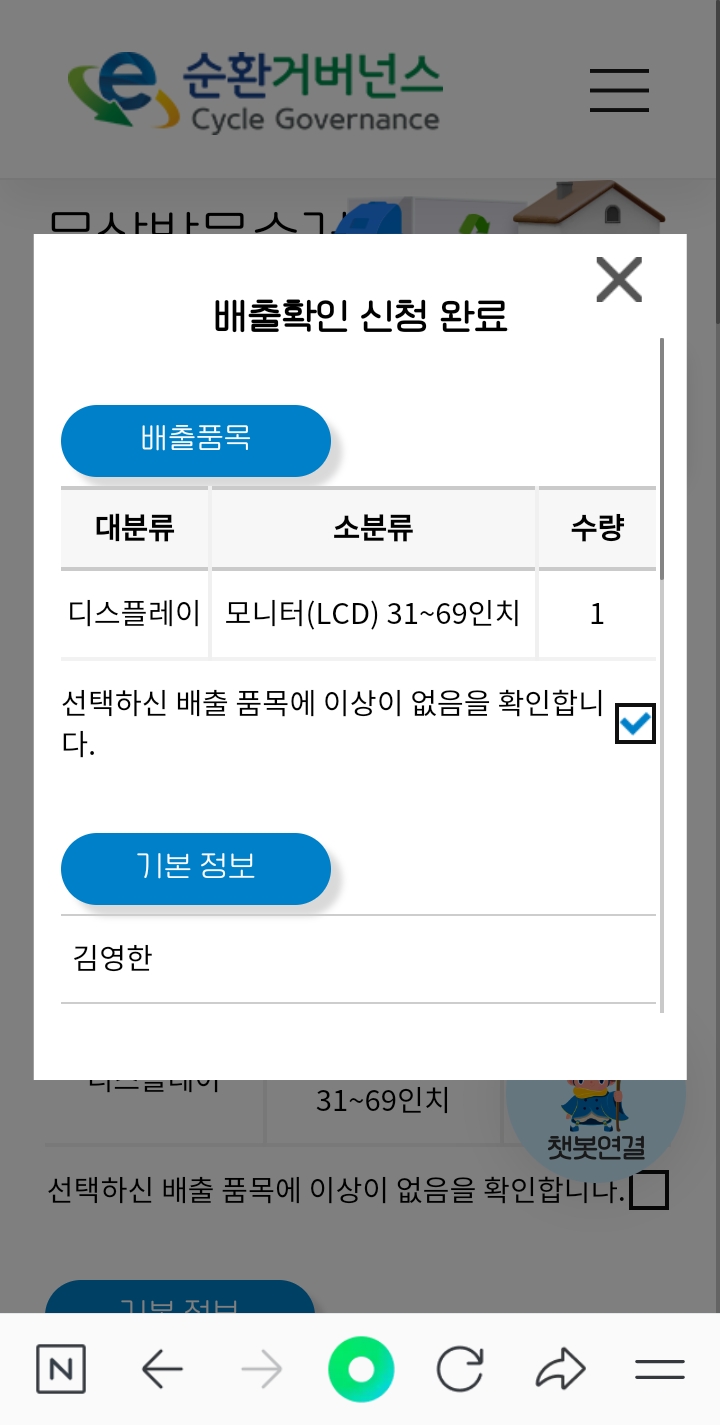This screenshot has height=1425, width=720.
Task: Tap the green circle search button
Action: tap(360, 1369)
